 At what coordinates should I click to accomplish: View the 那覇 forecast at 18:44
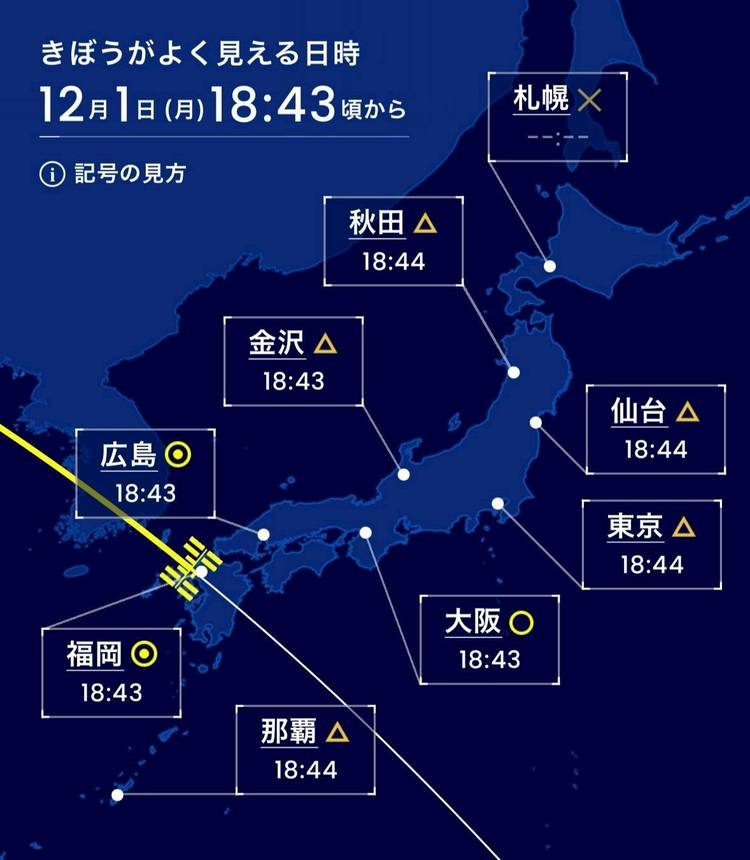(x=305, y=750)
